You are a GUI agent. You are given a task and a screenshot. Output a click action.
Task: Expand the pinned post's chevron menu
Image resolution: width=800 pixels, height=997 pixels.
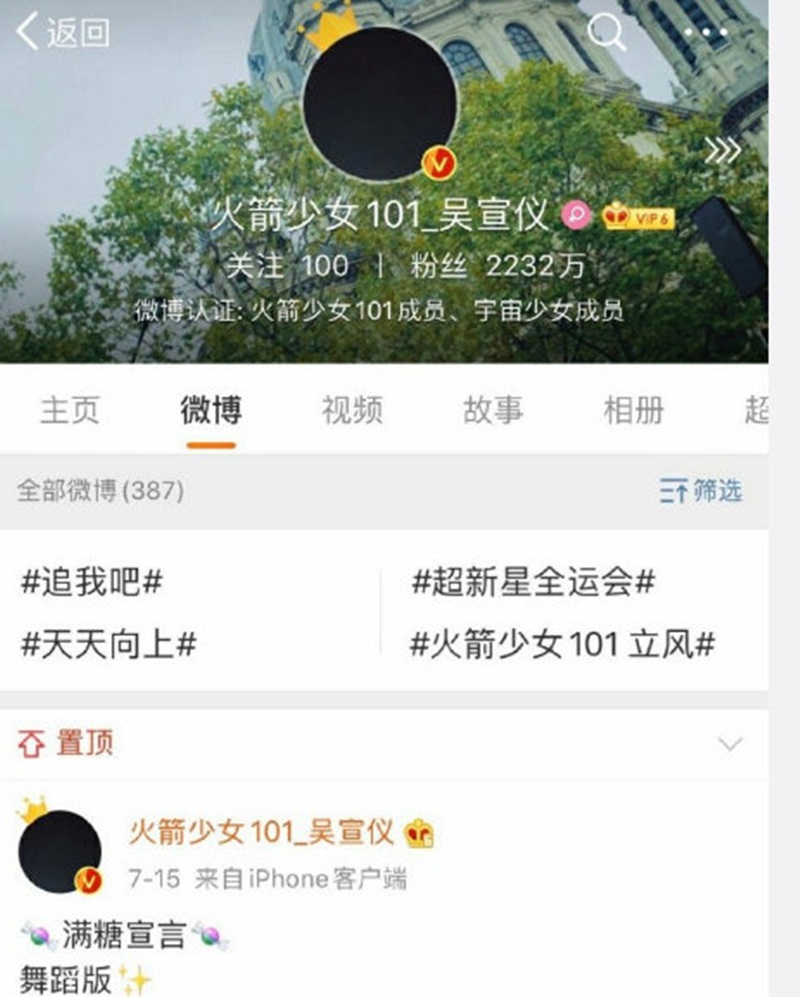pyautogui.click(x=731, y=744)
